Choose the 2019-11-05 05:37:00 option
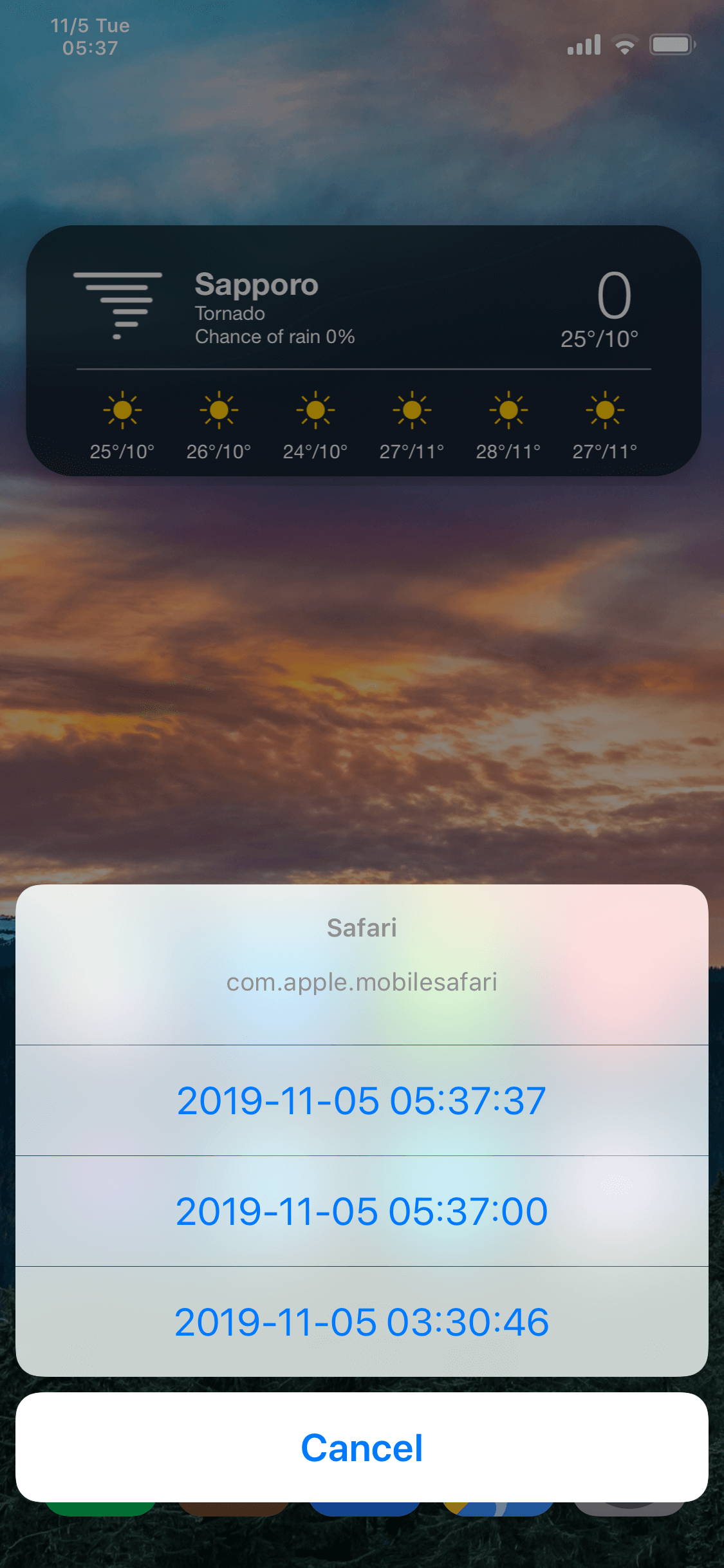The image size is (724, 1568). click(x=362, y=1211)
